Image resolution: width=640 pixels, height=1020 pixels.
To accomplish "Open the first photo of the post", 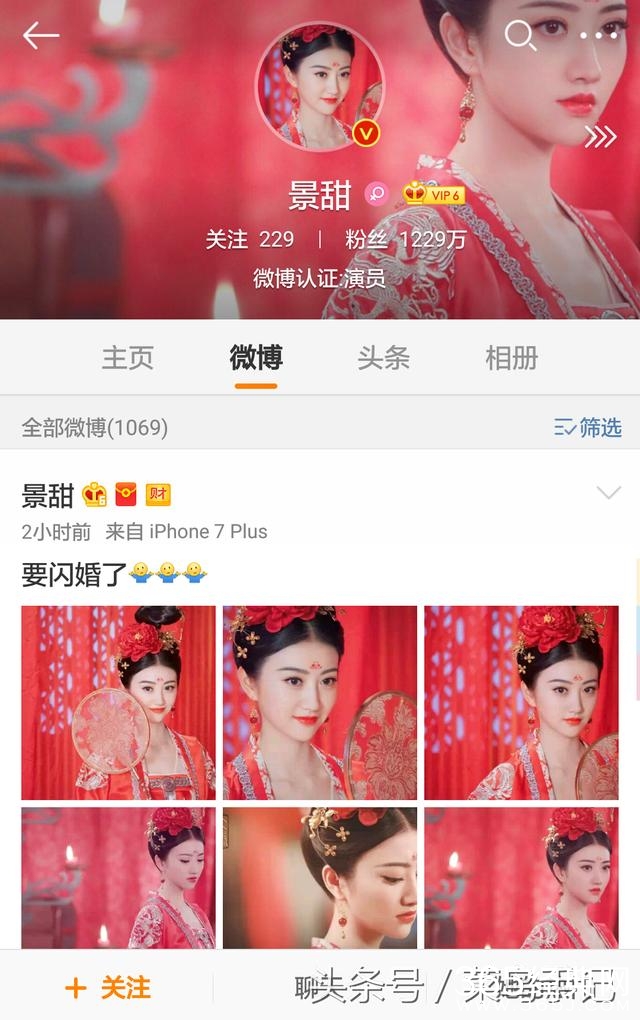I will coord(118,702).
